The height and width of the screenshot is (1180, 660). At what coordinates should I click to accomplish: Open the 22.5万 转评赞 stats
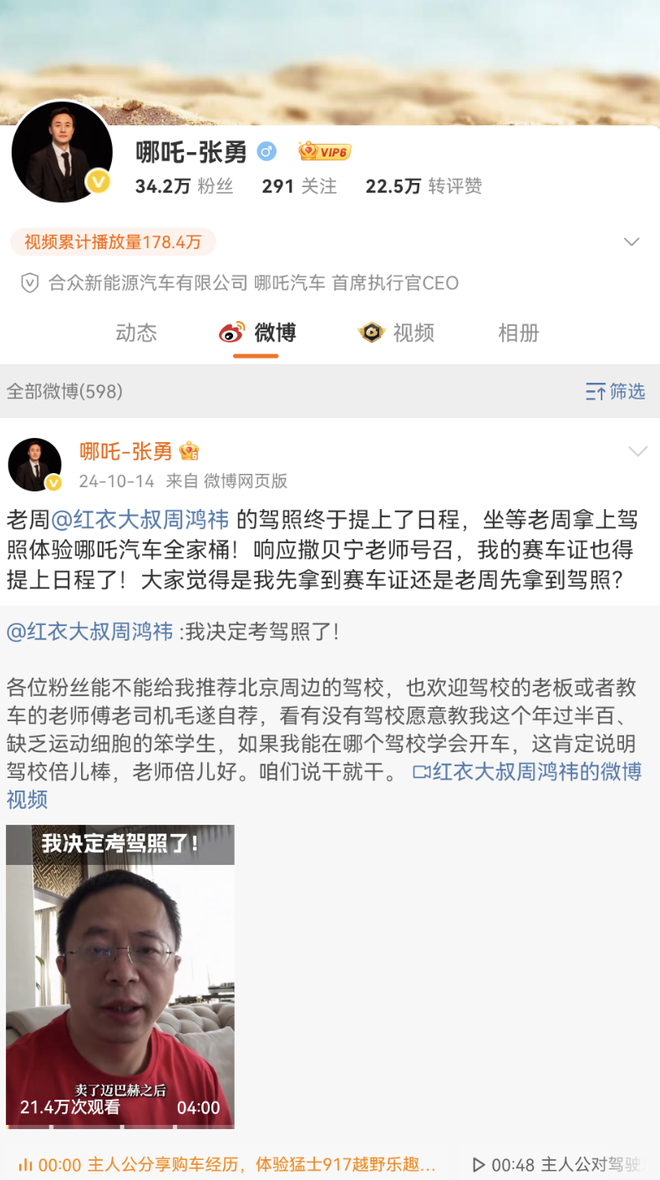click(x=424, y=187)
